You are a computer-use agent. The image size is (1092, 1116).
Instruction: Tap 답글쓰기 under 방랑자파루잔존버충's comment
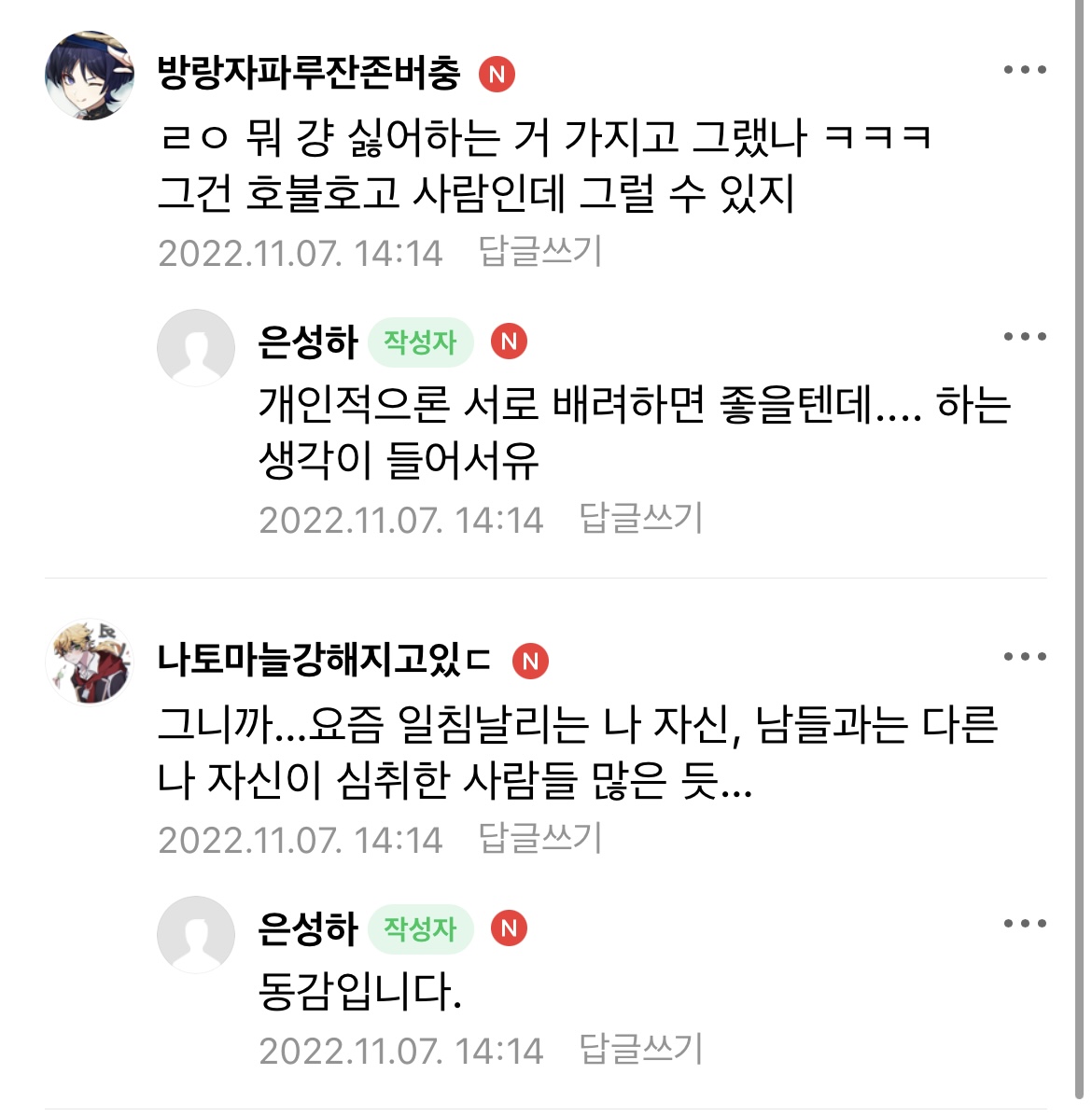coord(539,252)
